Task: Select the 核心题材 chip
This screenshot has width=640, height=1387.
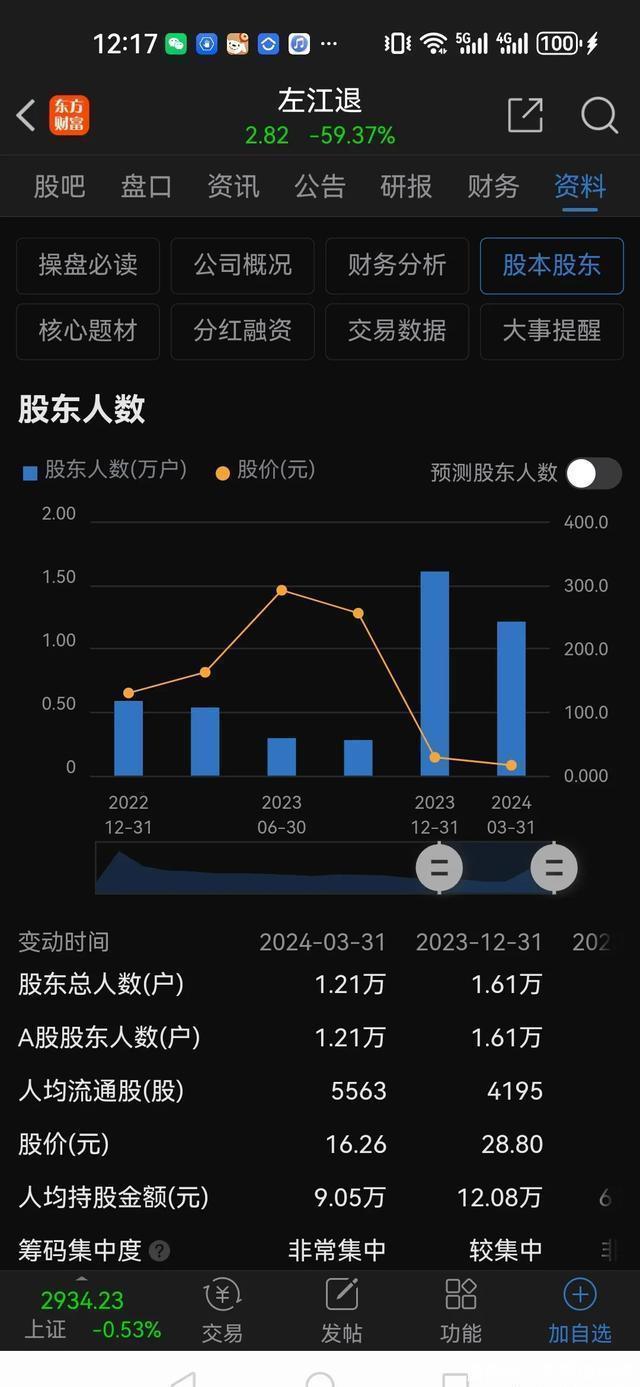Action: coord(88,331)
